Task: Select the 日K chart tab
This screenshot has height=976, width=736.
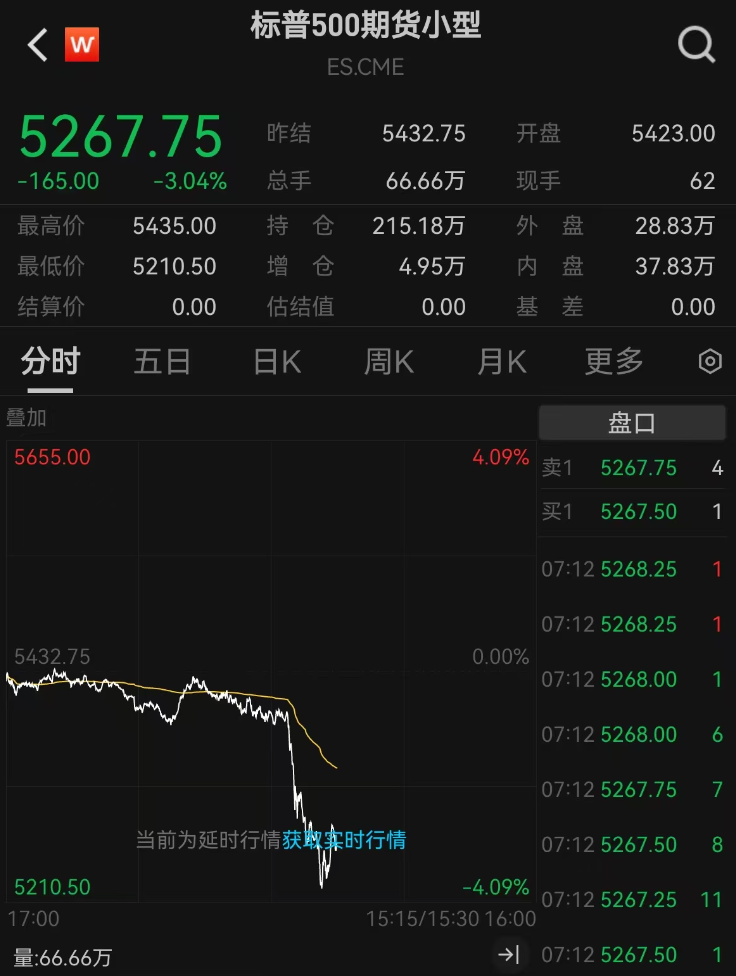Action: coord(277,362)
